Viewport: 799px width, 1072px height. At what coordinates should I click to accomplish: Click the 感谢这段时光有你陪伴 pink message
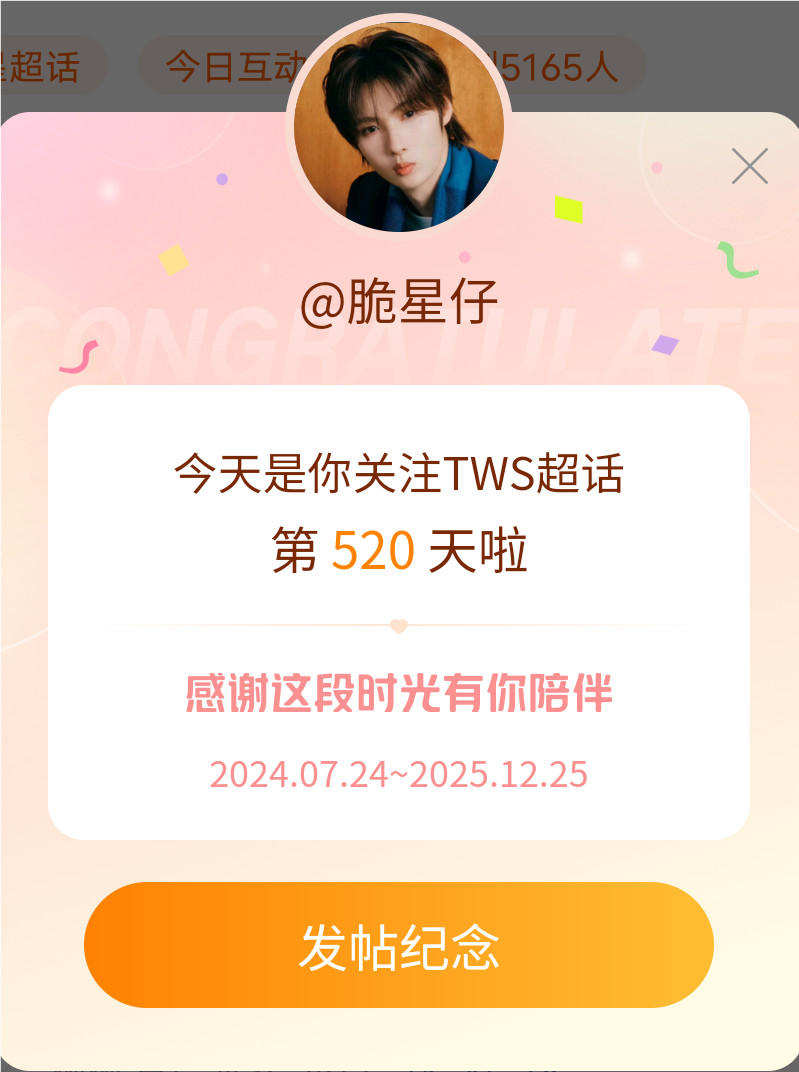pyautogui.click(x=399, y=693)
